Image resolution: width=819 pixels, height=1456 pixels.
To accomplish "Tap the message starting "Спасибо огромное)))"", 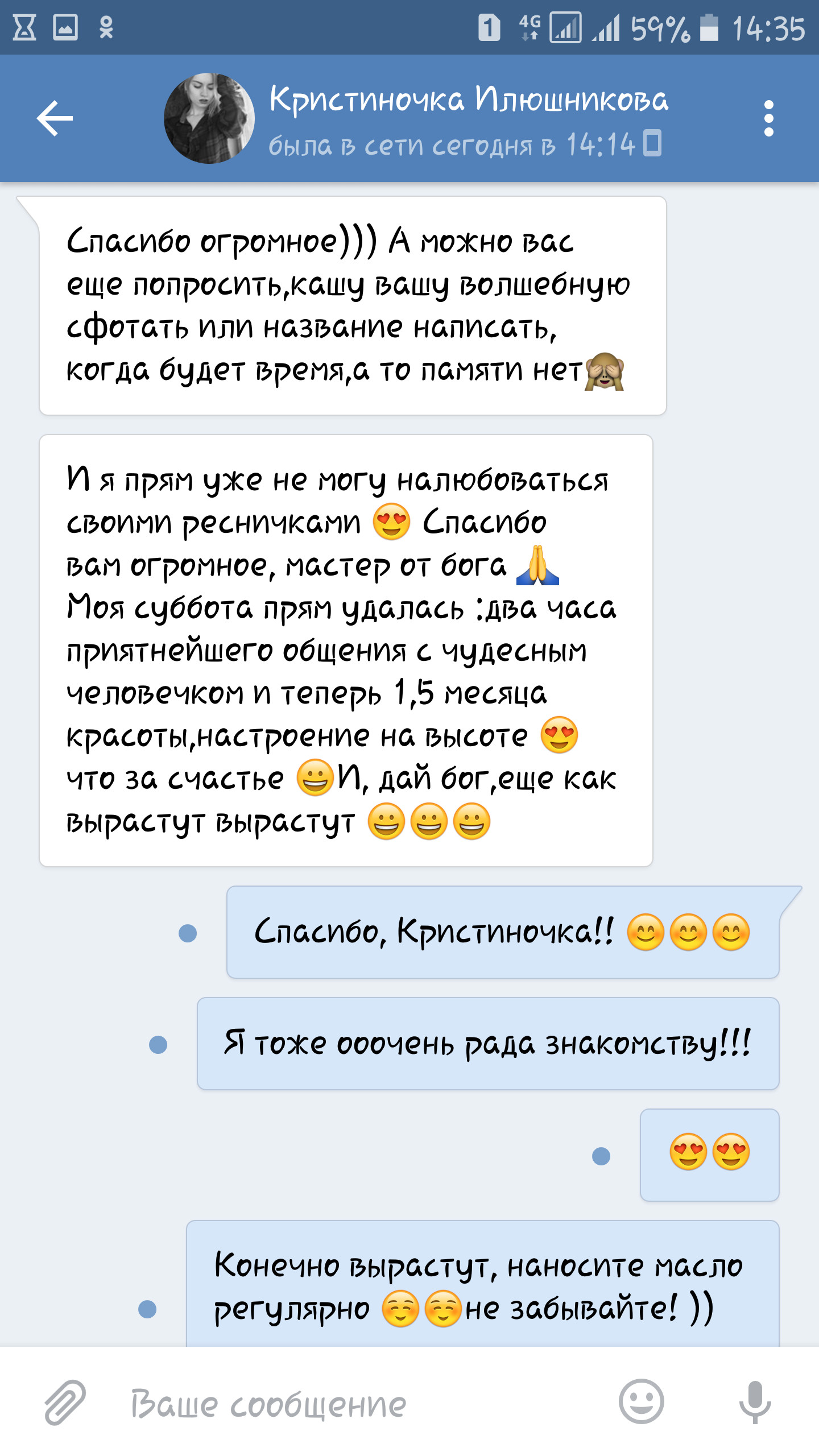I will click(x=353, y=305).
